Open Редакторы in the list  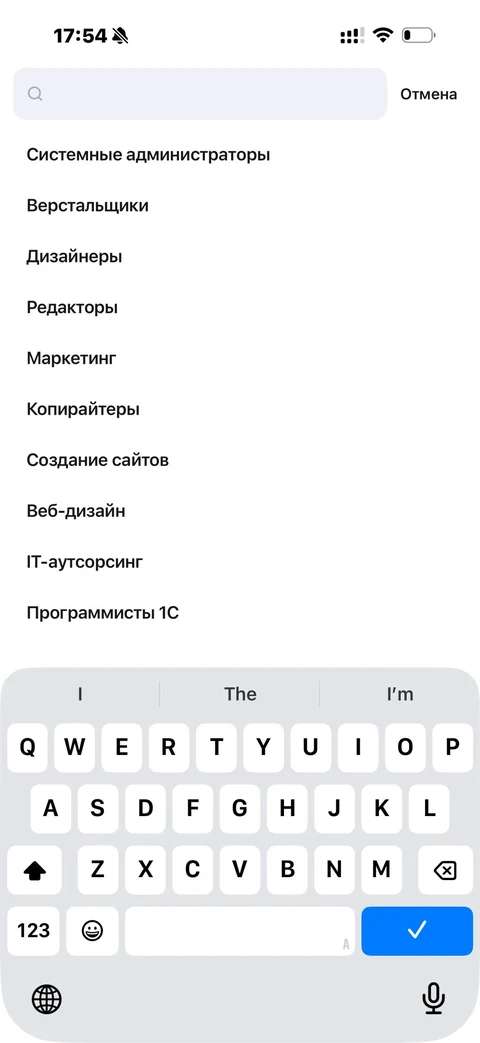coord(72,308)
